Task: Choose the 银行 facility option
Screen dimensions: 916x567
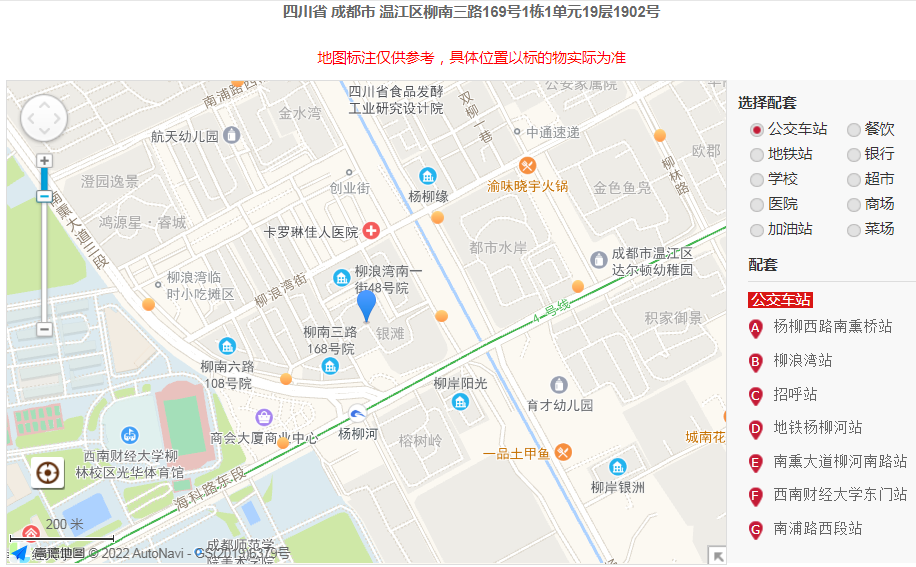Action: [x=854, y=155]
